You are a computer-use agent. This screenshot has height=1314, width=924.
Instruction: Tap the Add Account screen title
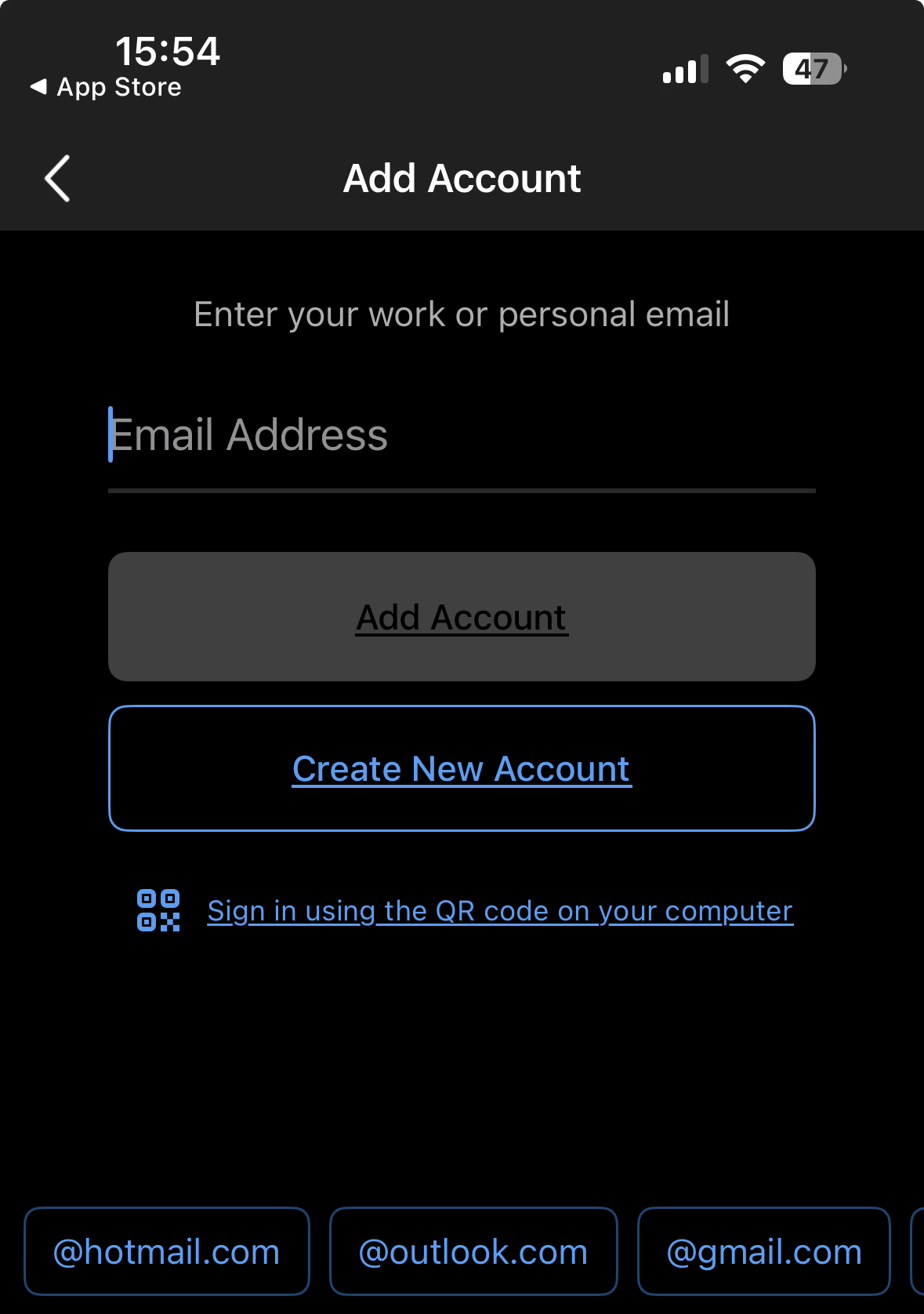click(461, 178)
